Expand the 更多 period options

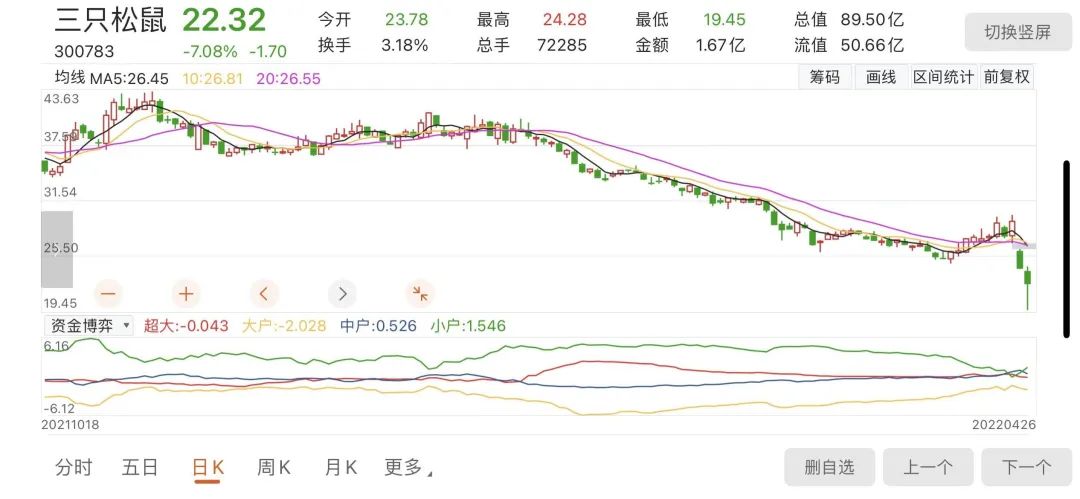click(408, 467)
